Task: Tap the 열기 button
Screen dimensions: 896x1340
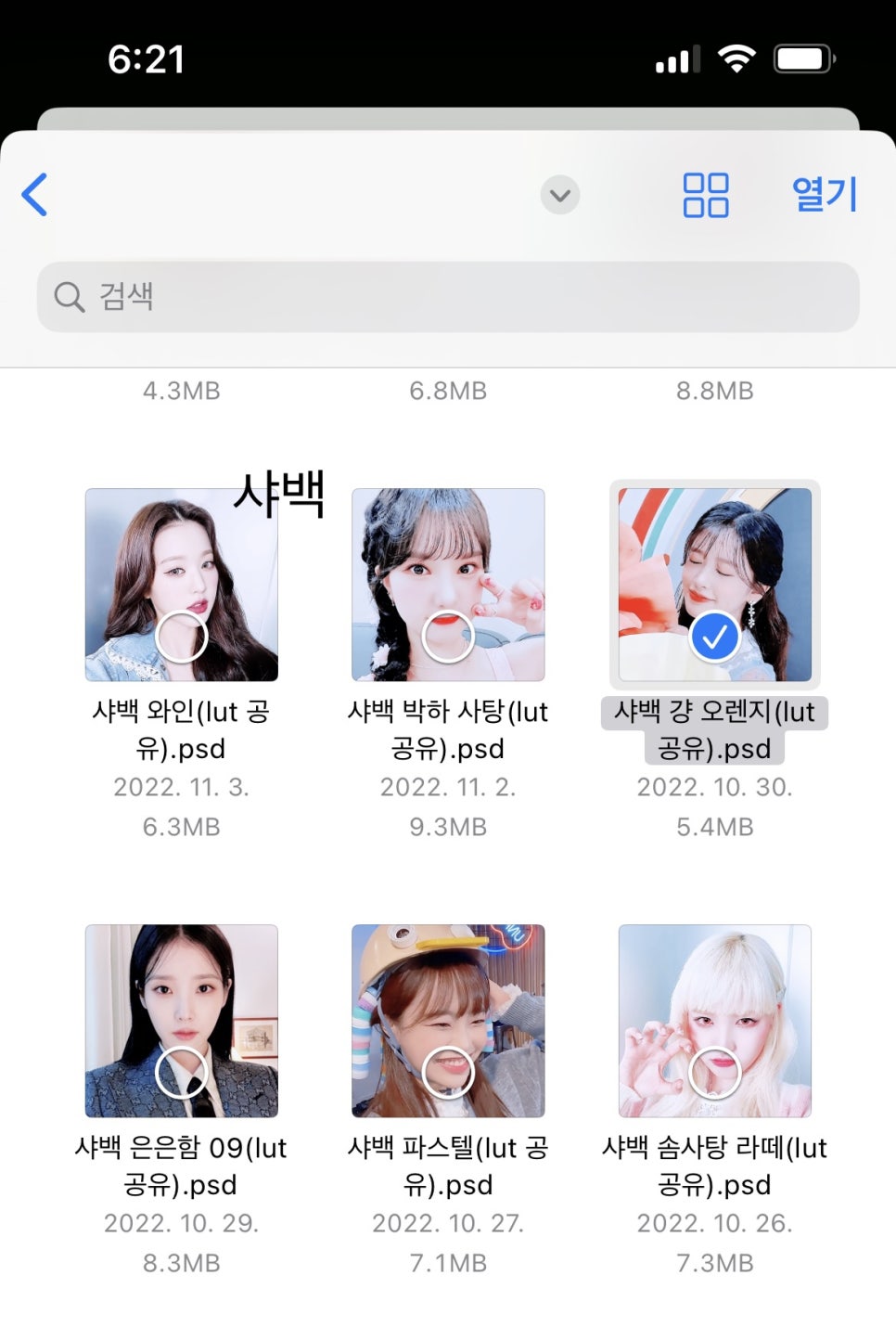Action: [x=824, y=195]
